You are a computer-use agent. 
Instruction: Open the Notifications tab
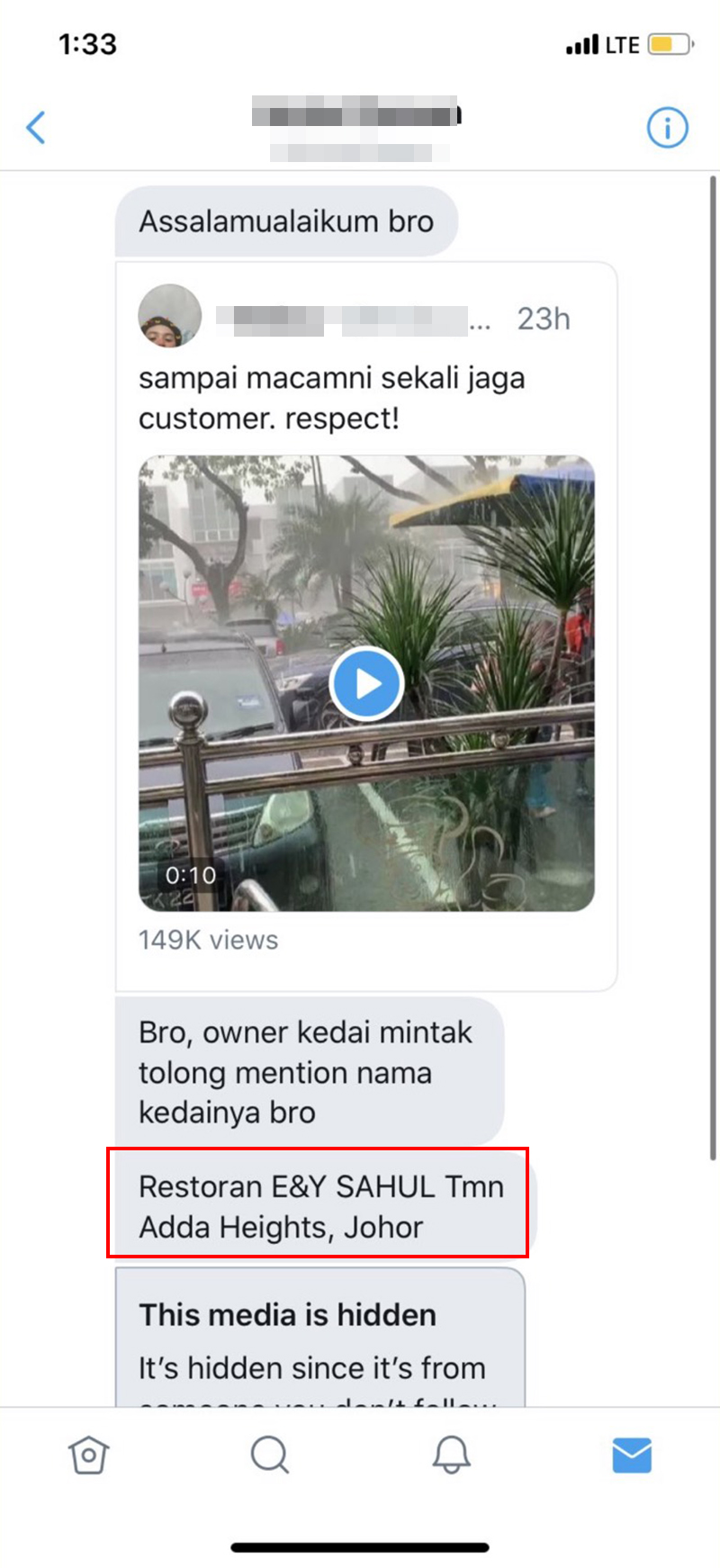(x=451, y=1455)
